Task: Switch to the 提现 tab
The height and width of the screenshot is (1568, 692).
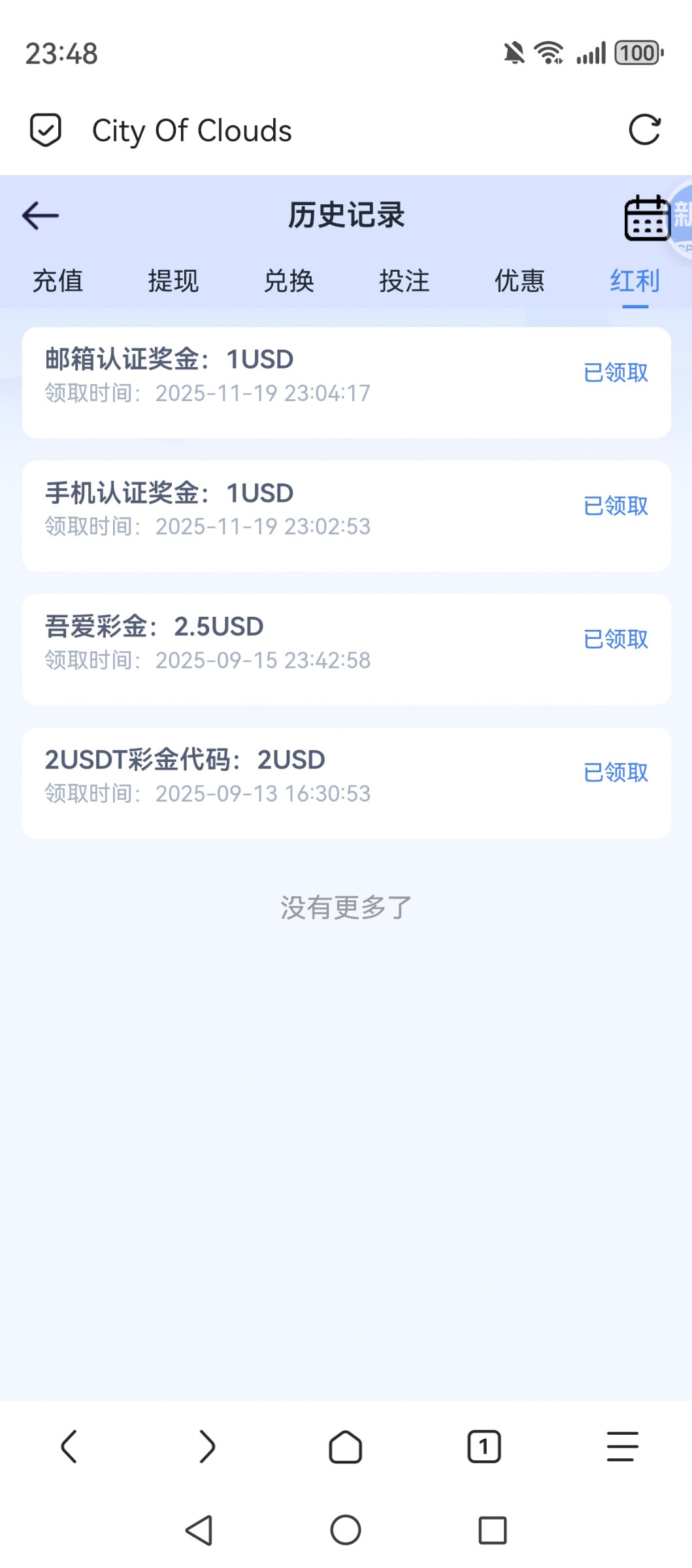Action: 173,281
